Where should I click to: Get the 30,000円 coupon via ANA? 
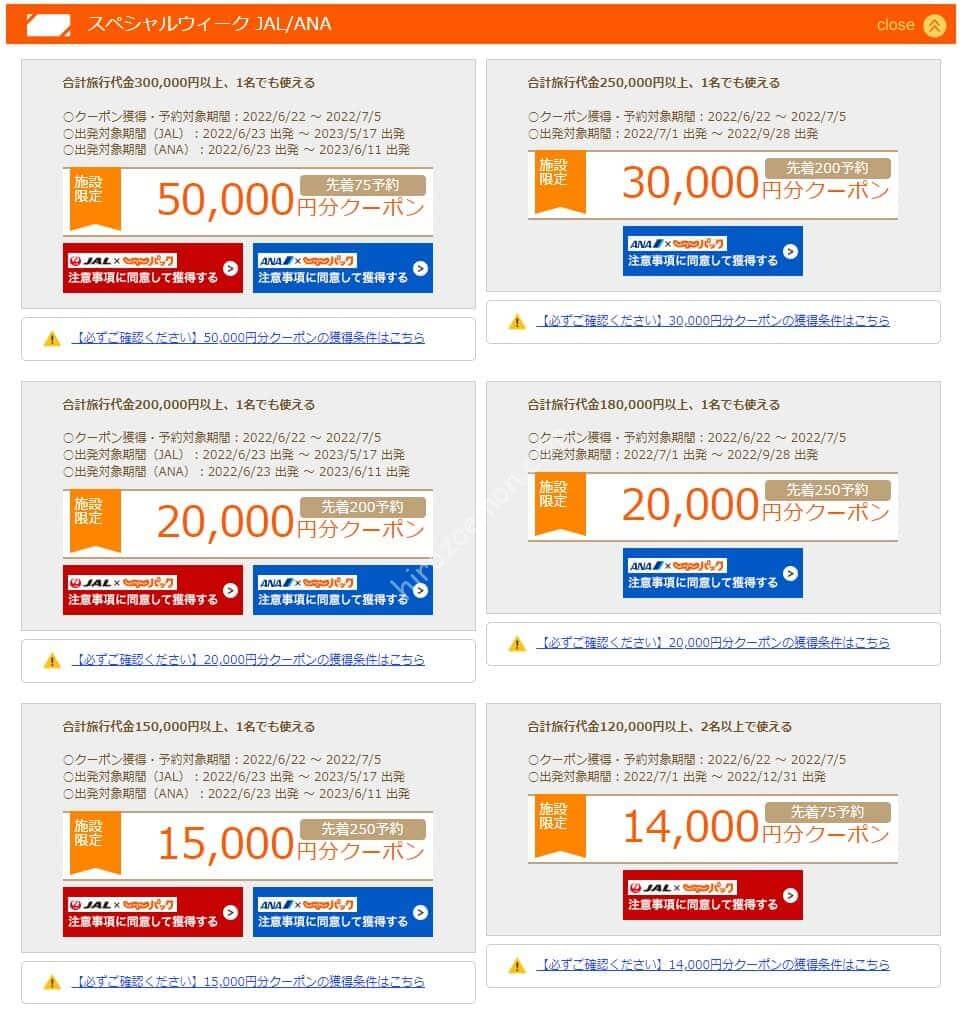click(712, 251)
